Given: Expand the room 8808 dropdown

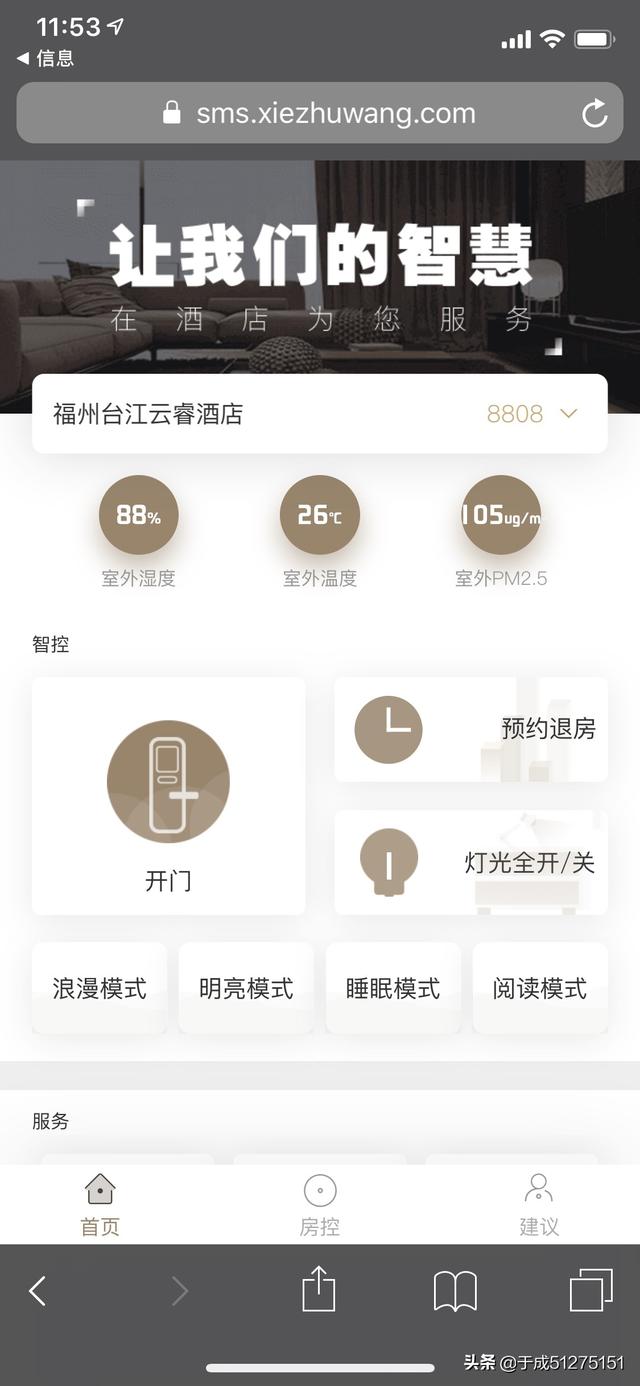Looking at the screenshot, I should point(568,414).
